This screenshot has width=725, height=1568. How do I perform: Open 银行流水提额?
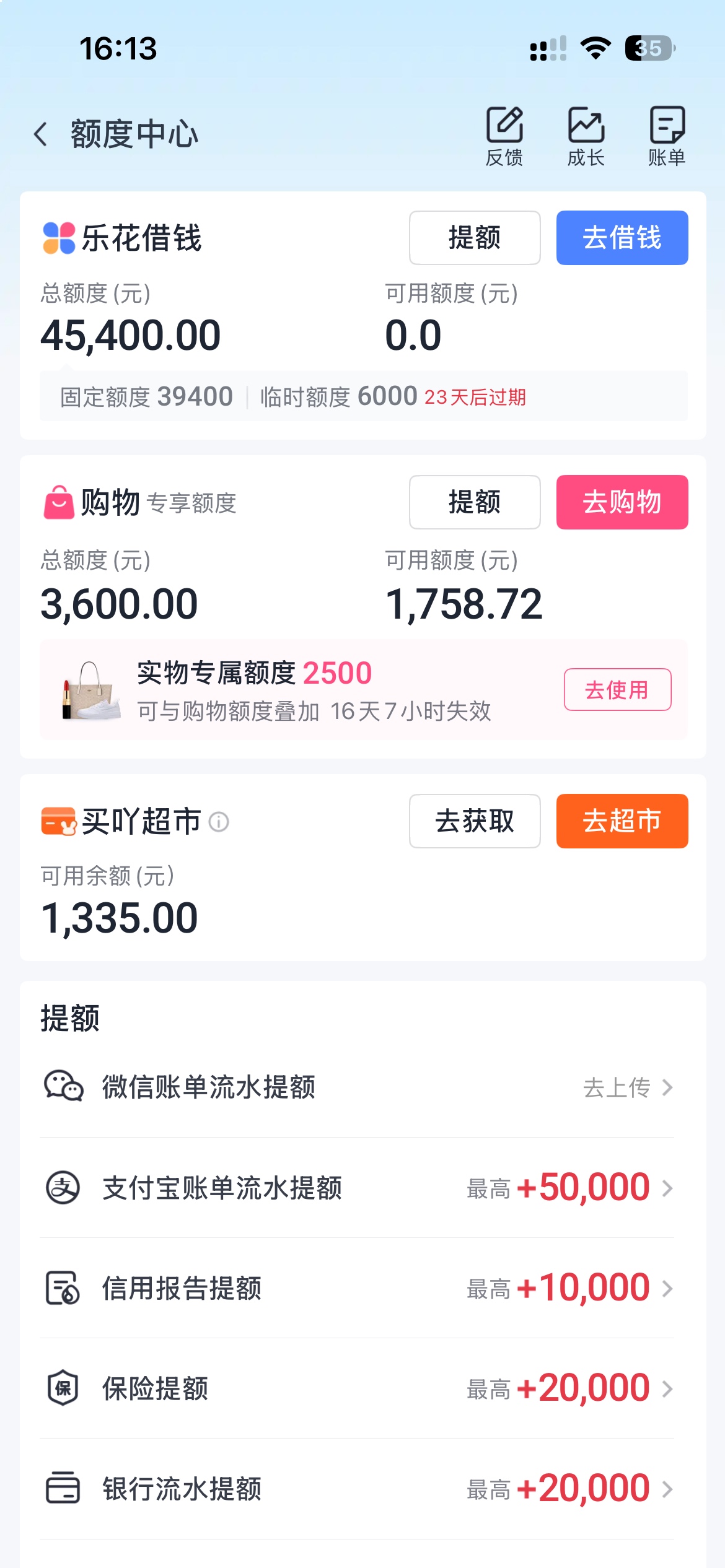[x=357, y=1489]
